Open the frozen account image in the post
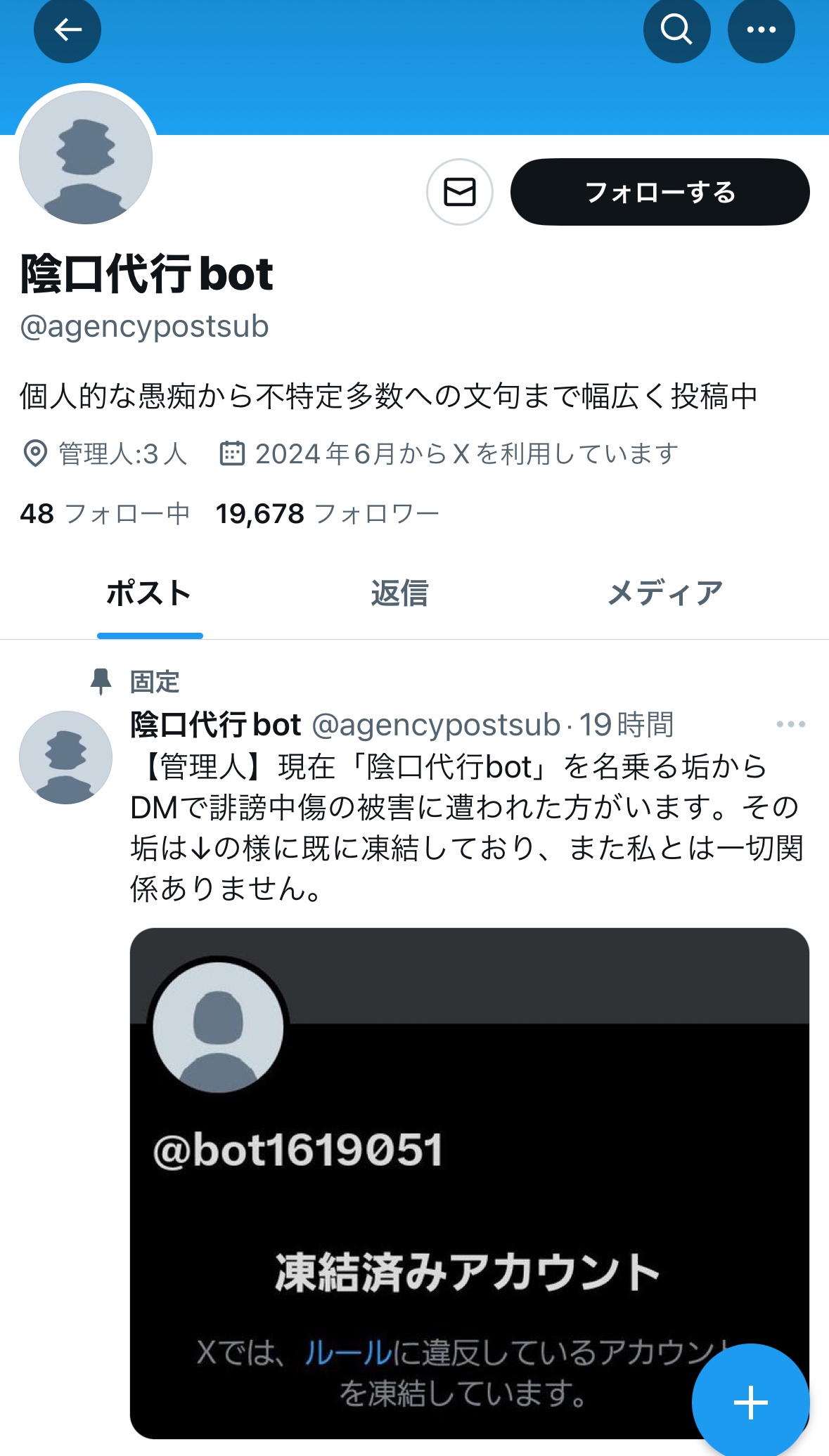This screenshot has width=829, height=1456. click(470, 1183)
